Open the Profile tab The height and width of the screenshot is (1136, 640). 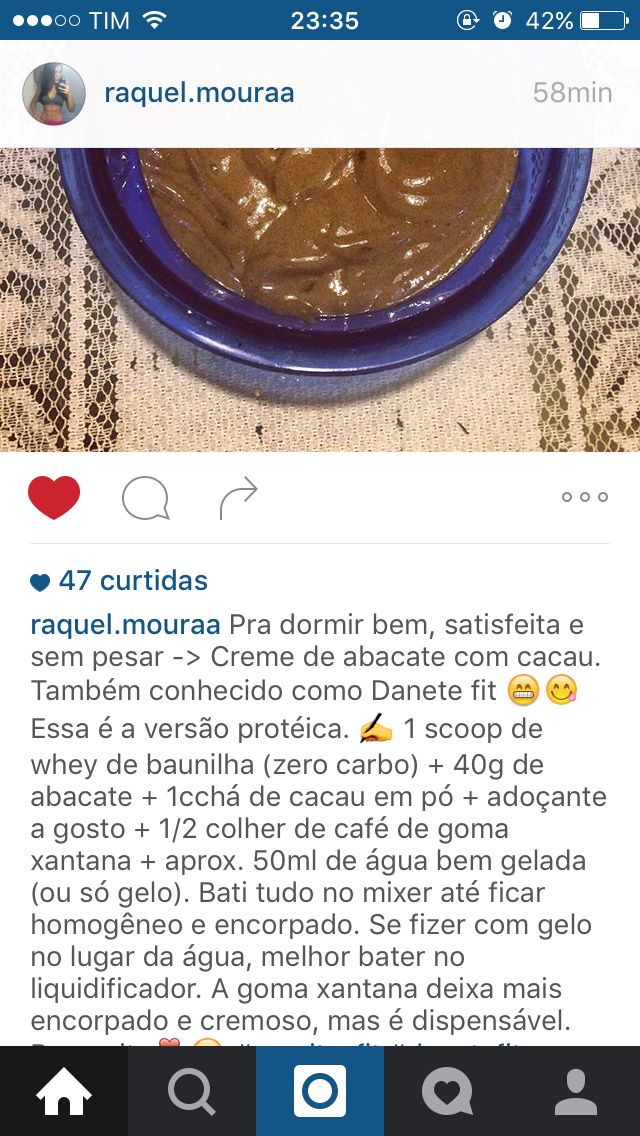(576, 1091)
